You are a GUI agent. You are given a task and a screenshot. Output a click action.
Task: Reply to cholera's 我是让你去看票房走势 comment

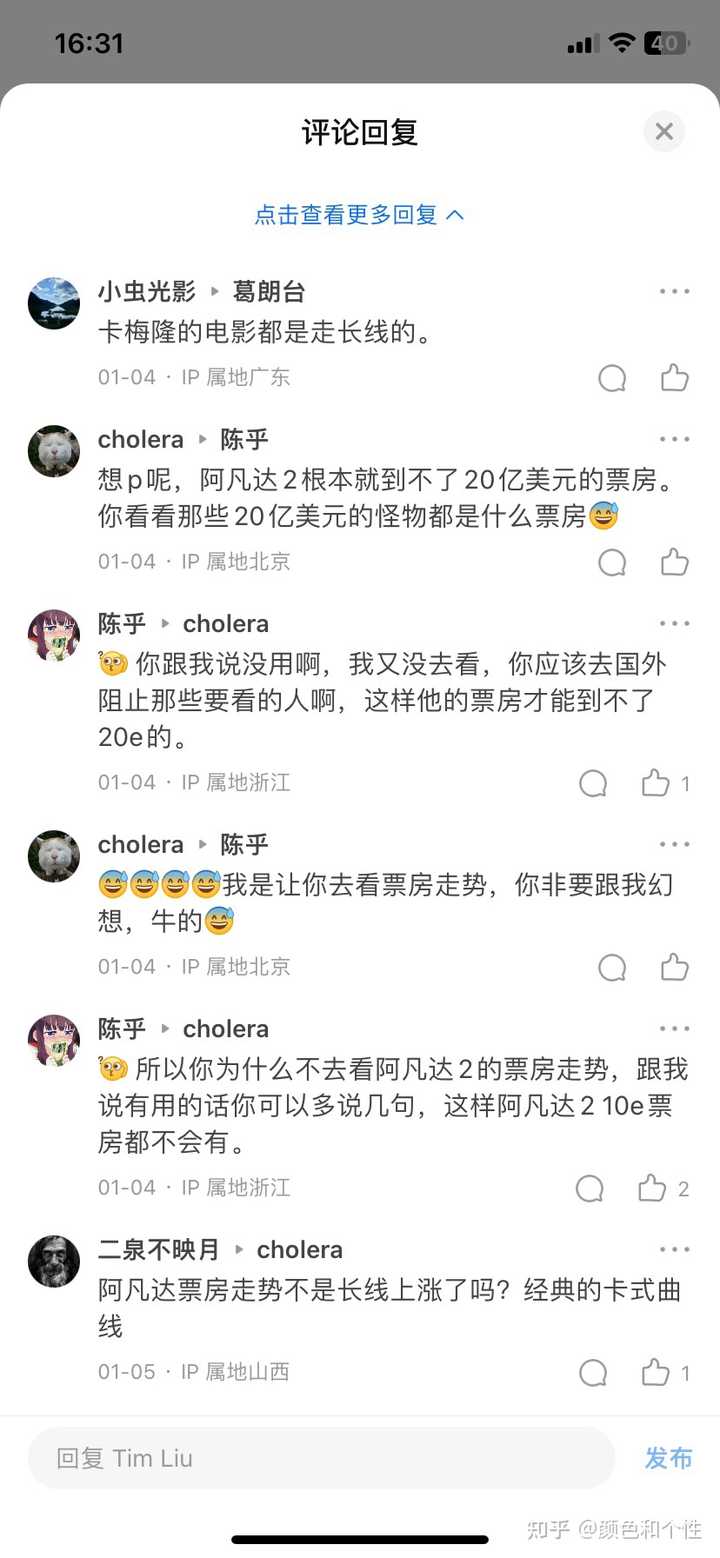pyautogui.click(x=612, y=967)
